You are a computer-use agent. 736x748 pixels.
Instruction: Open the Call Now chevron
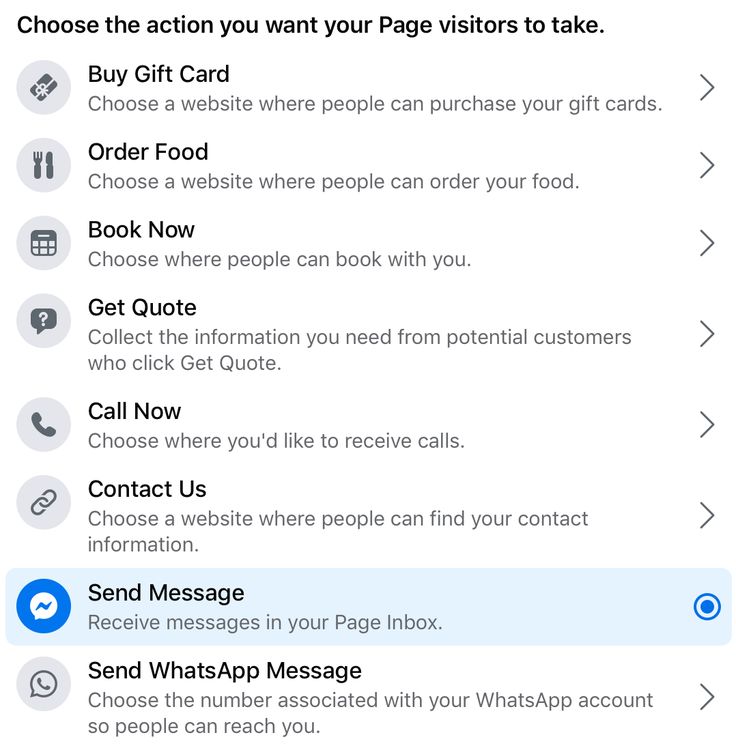(708, 425)
